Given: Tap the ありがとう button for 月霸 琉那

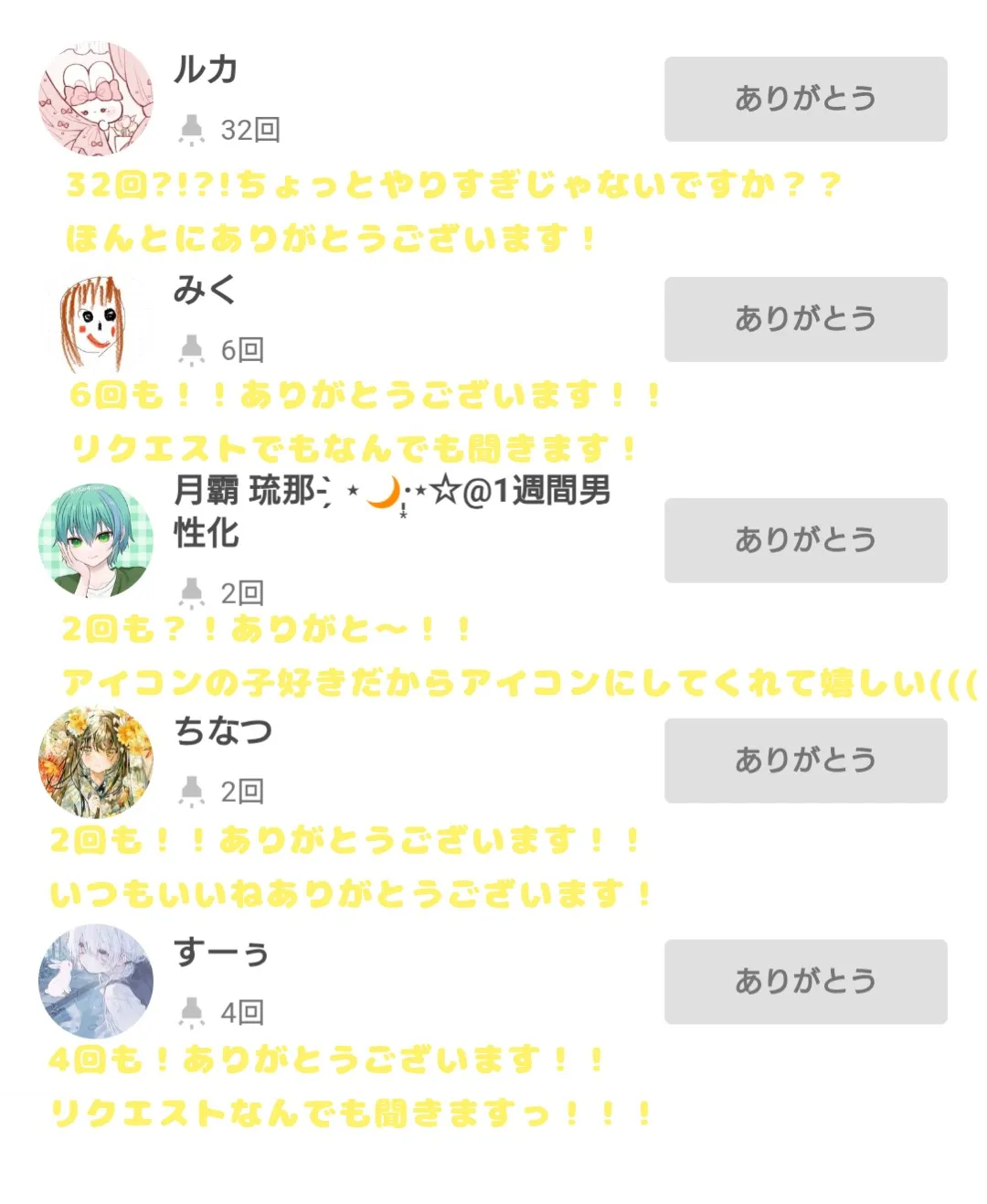Looking at the screenshot, I should [x=805, y=540].
